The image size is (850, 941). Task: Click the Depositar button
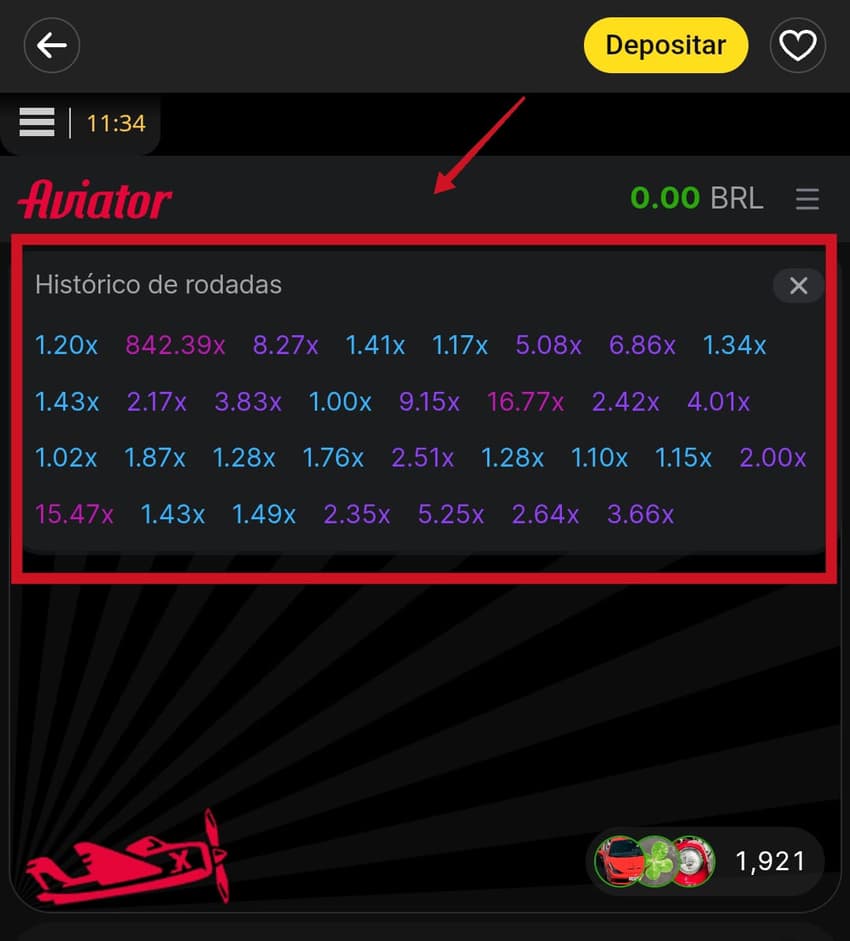pyautogui.click(x=666, y=45)
